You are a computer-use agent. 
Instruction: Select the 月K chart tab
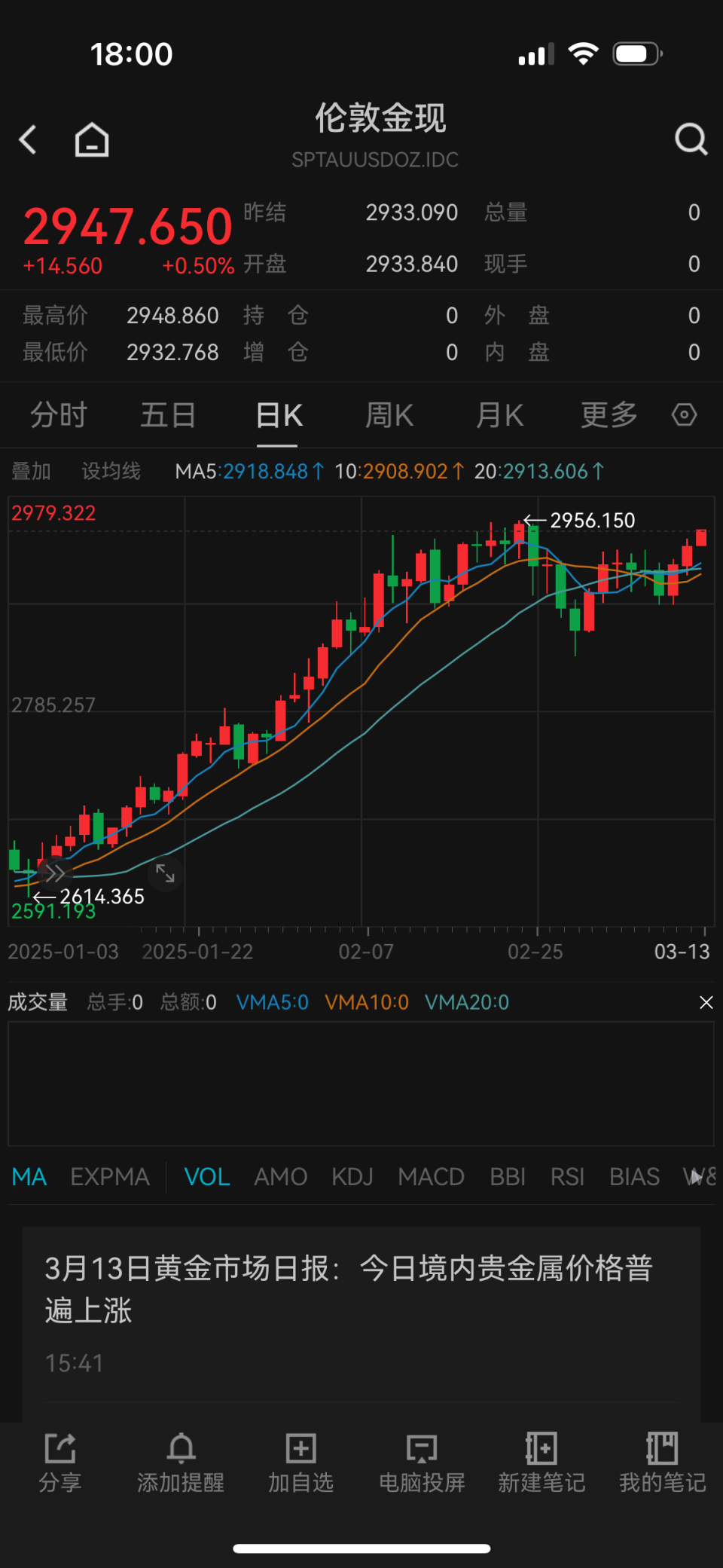tap(499, 415)
